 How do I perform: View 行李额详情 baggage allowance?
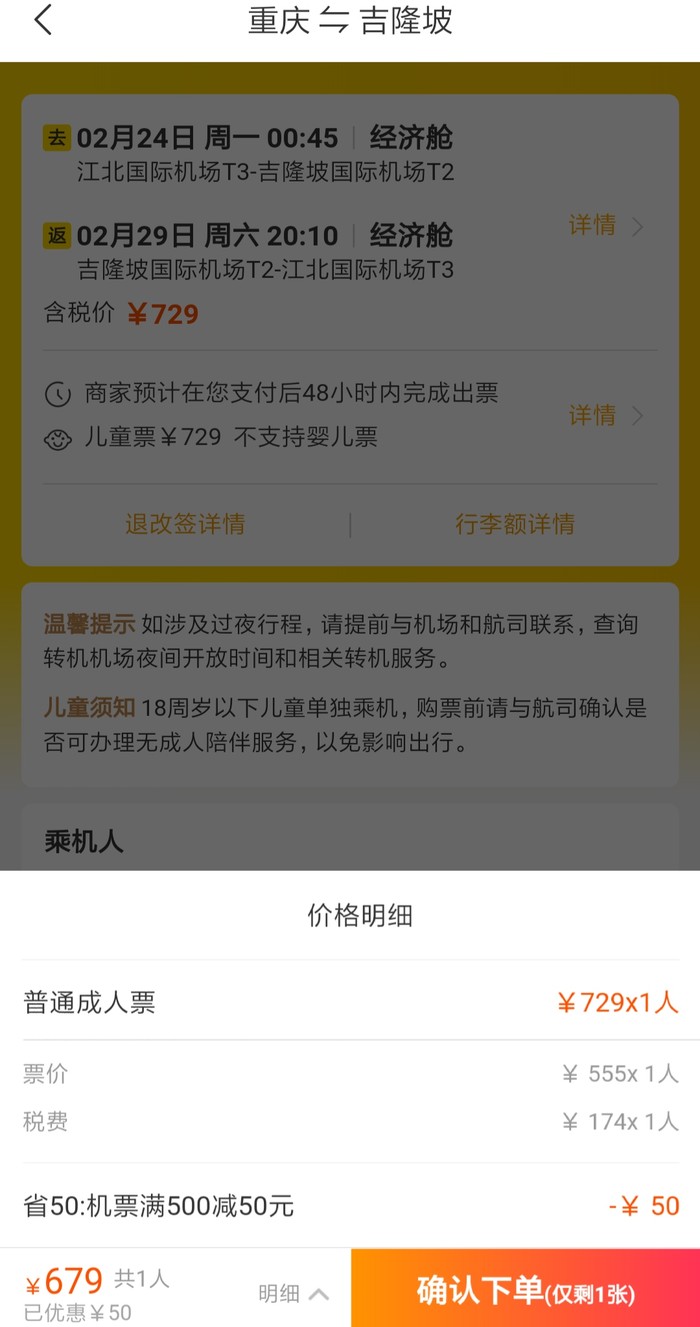click(514, 524)
